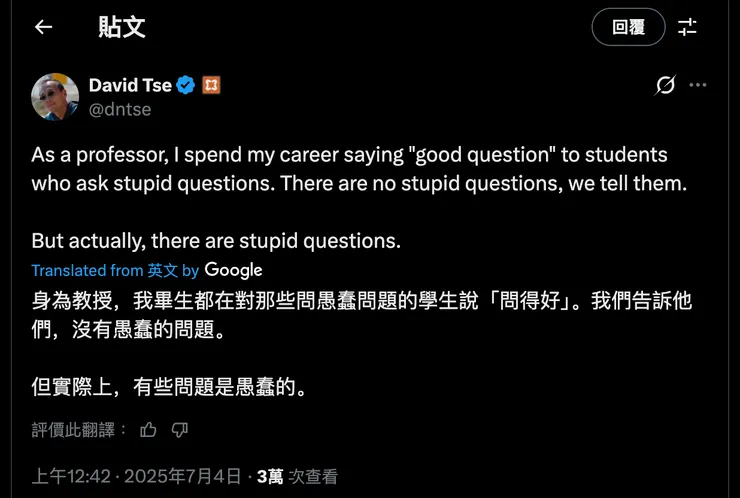Screen dimensions: 740x498
Task: Open the post's three-dot overflow menu
Action: coord(698,86)
